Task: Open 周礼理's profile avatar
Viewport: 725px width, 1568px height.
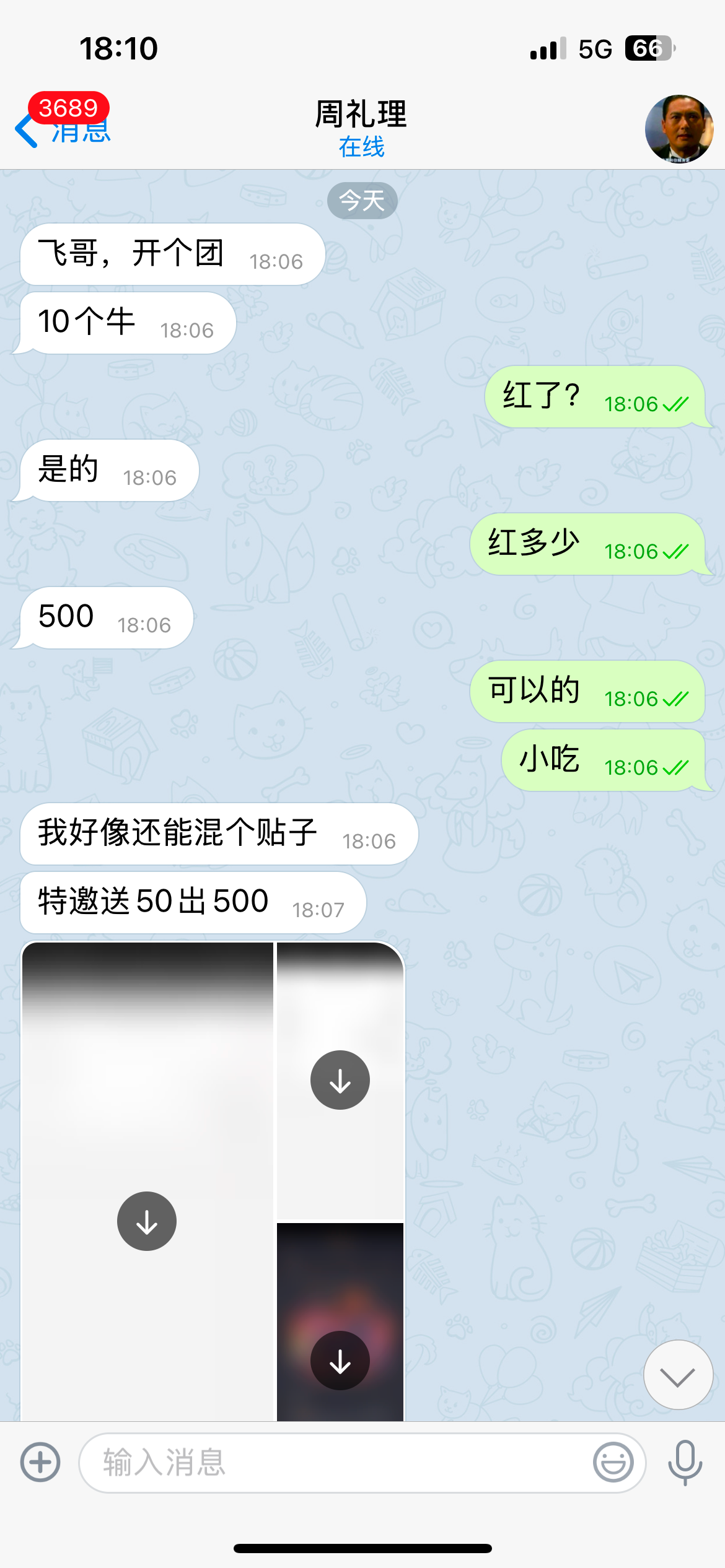Action: coord(679,128)
